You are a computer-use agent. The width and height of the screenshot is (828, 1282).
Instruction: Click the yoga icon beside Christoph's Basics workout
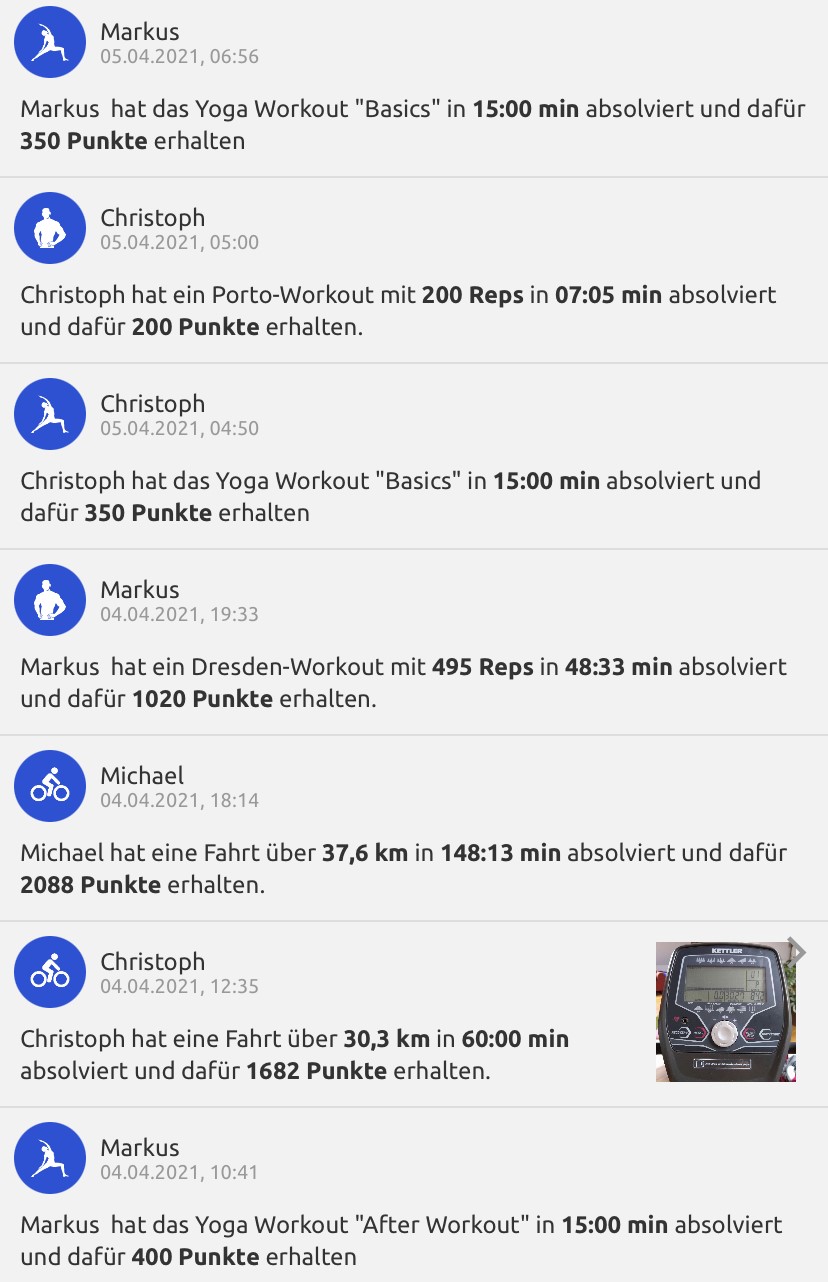coord(49,413)
